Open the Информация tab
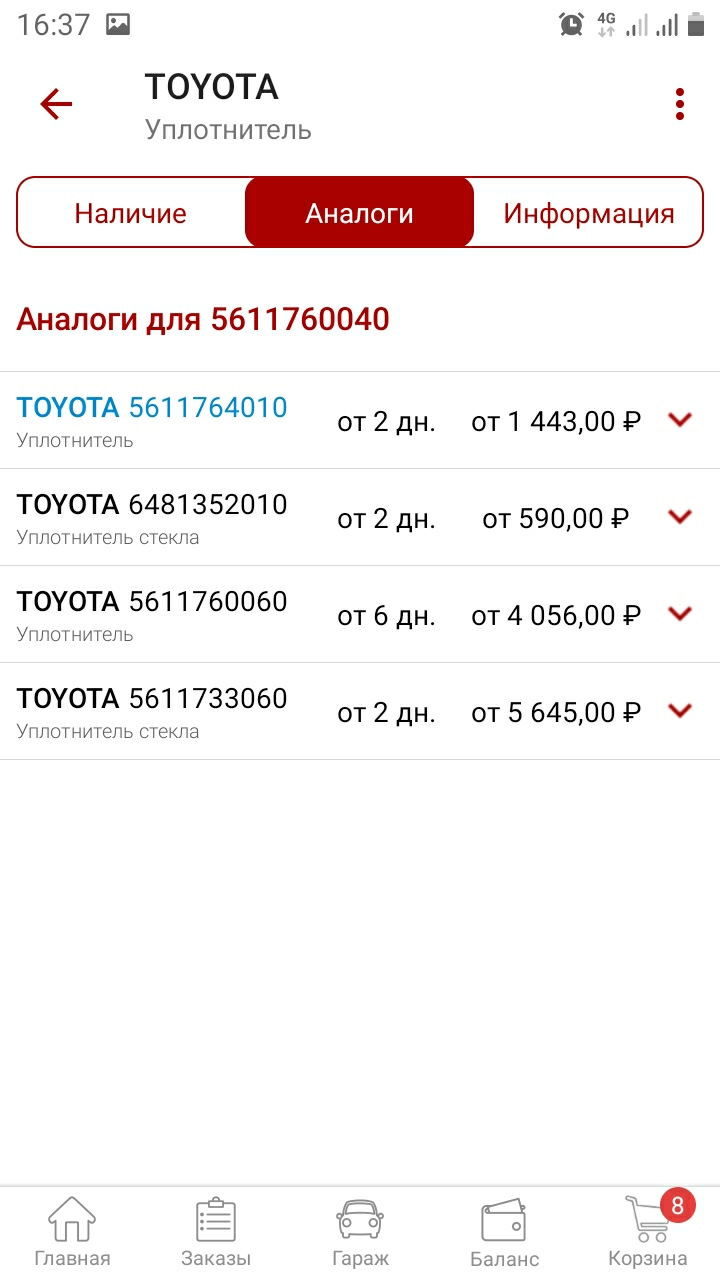720x1280 pixels. coord(588,212)
